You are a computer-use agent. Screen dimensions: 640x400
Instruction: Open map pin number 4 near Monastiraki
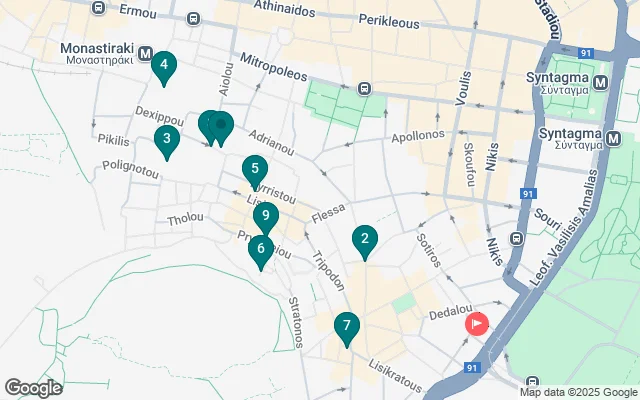click(x=163, y=66)
